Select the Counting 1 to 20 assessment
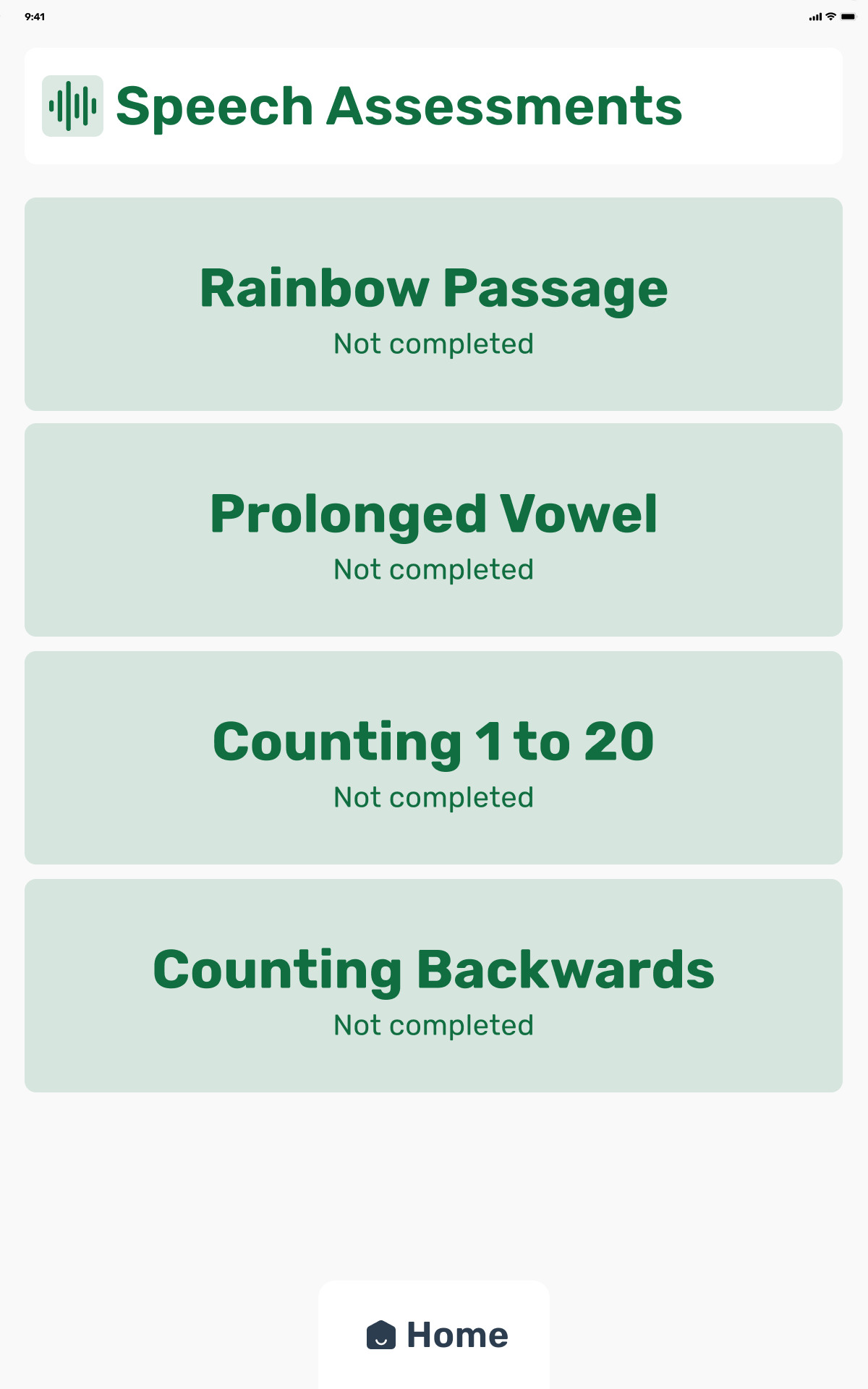The image size is (868, 1389). [433, 757]
